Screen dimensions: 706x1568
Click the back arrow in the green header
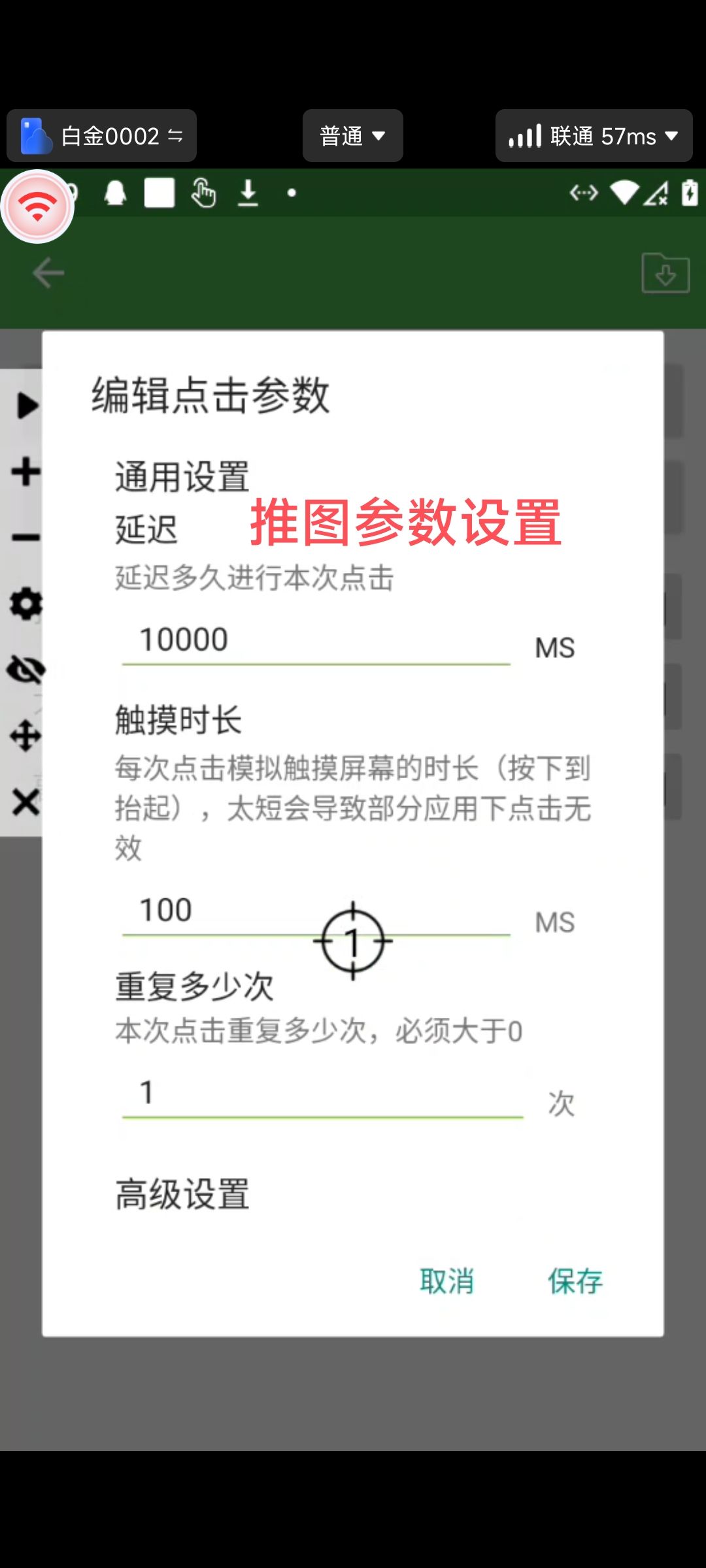point(47,273)
